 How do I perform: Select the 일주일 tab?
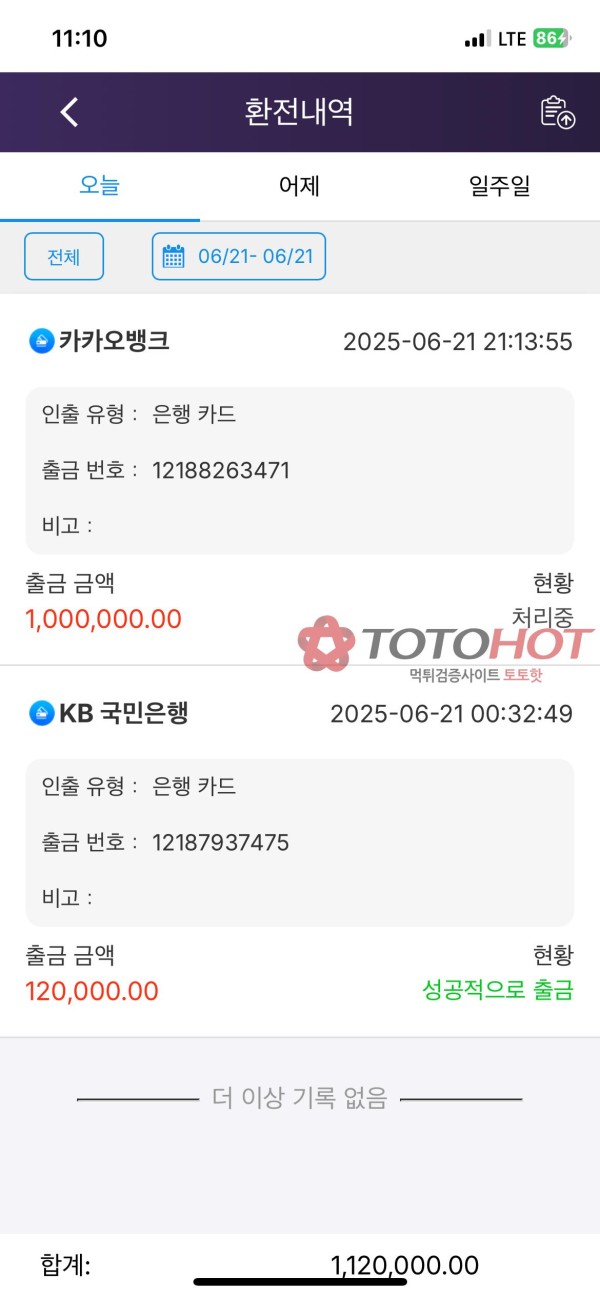point(499,186)
